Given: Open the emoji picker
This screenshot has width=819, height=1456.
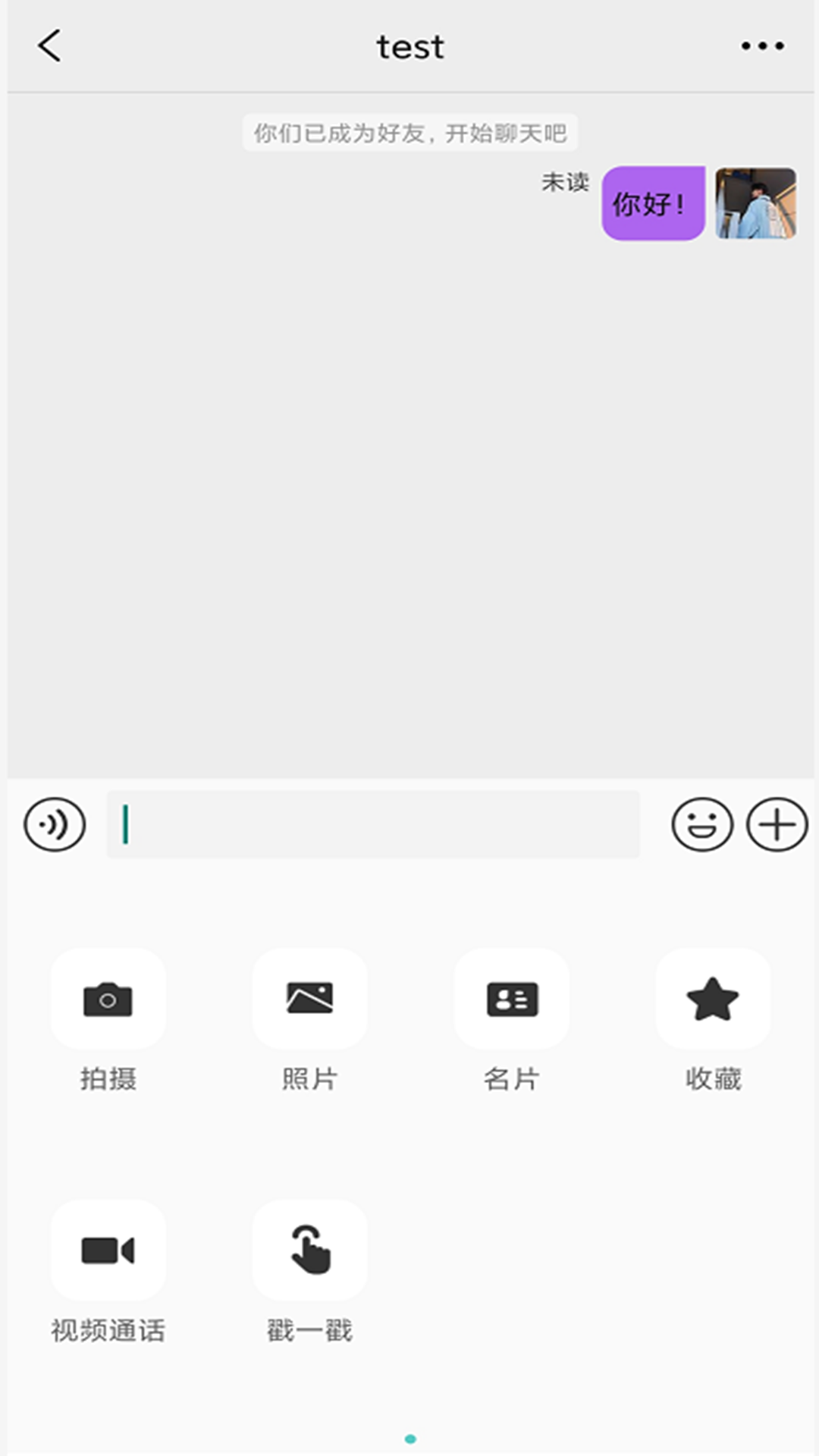Looking at the screenshot, I should (x=702, y=824).
